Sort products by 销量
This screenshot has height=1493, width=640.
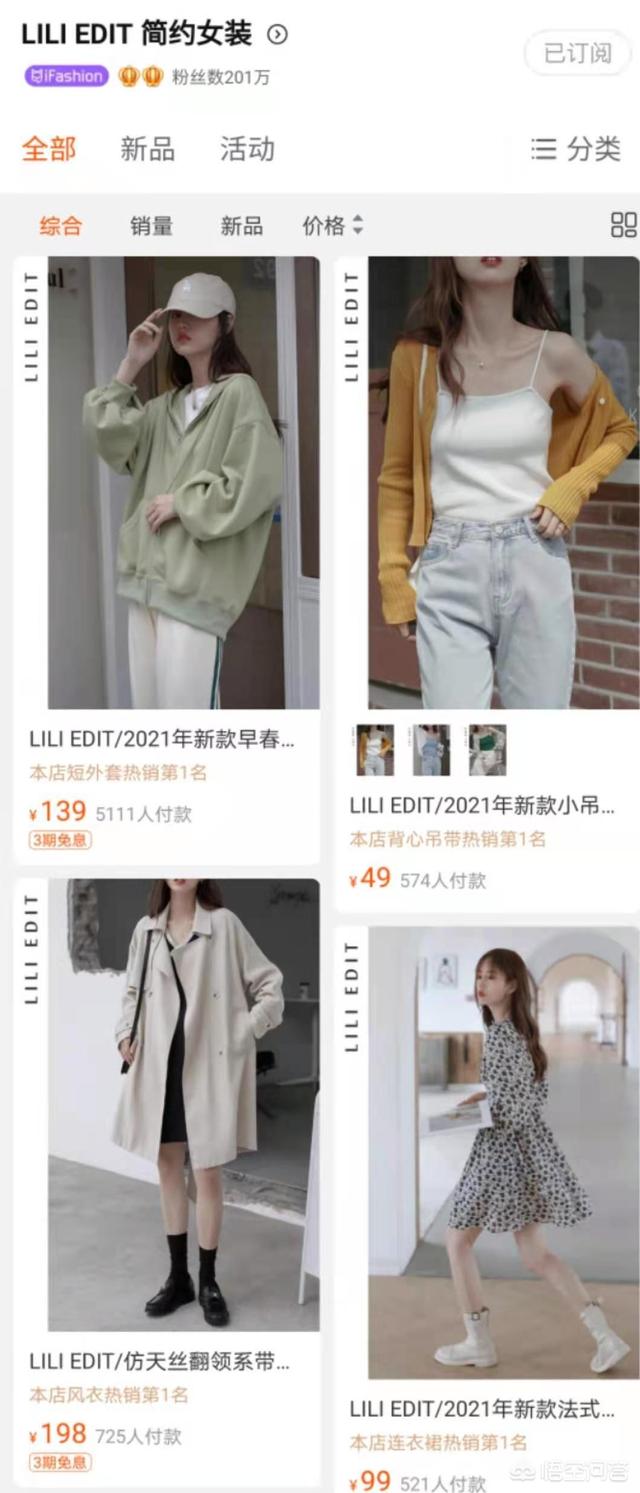click(x=151, y=226)
